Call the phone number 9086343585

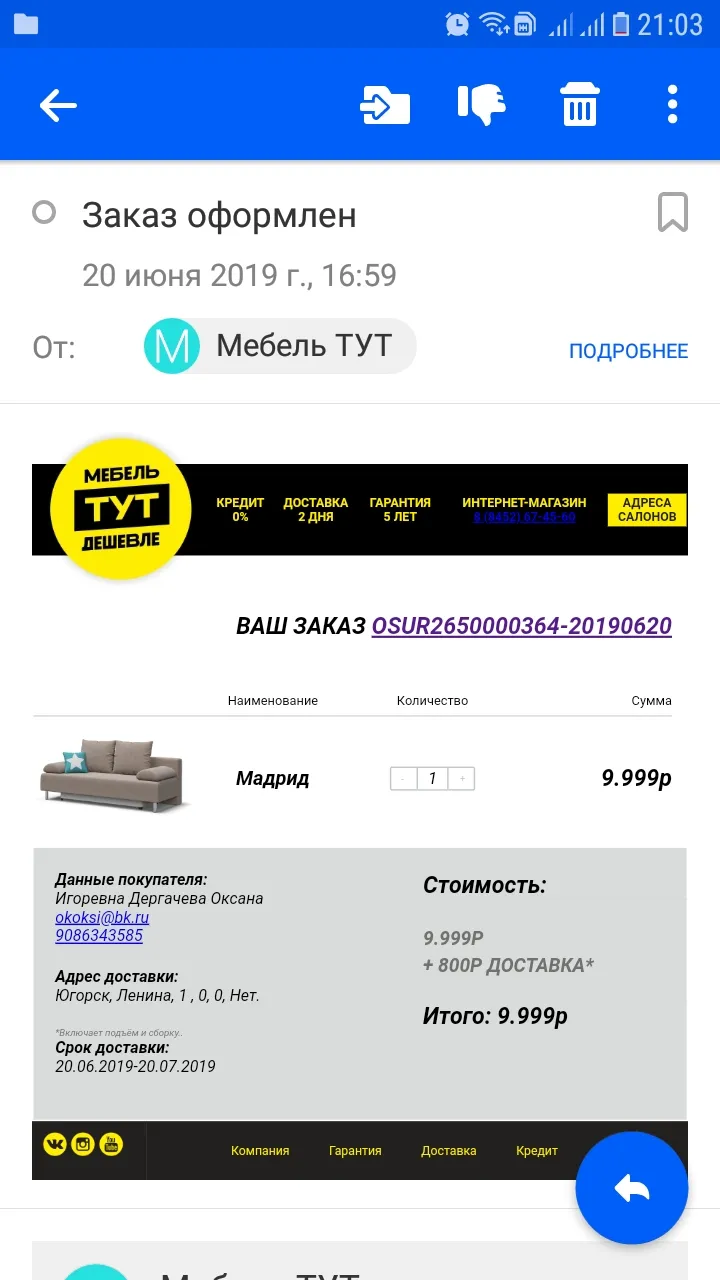point(99,936)
